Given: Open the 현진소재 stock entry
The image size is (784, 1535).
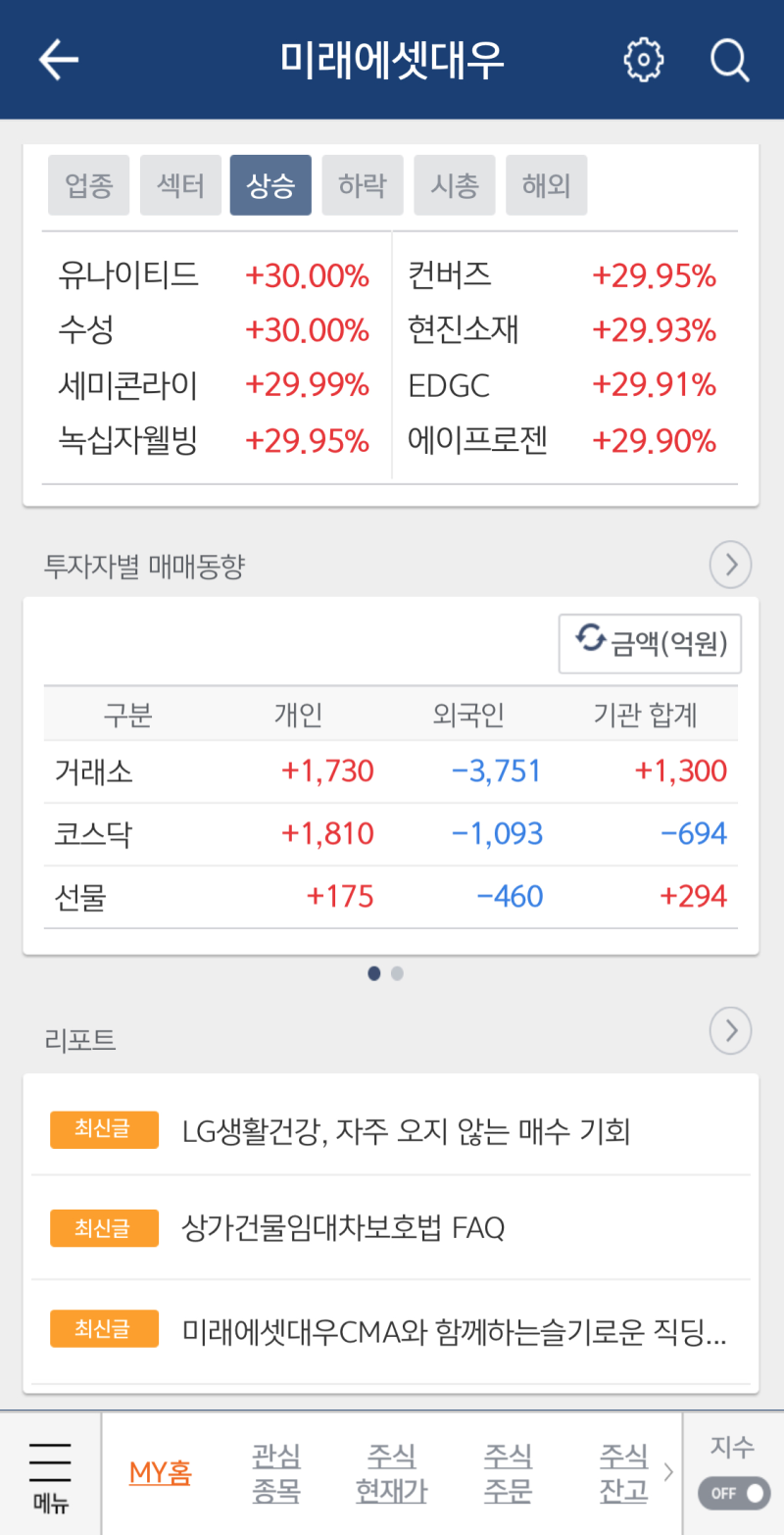Looking at the screenshot, I should coord(563,330).
